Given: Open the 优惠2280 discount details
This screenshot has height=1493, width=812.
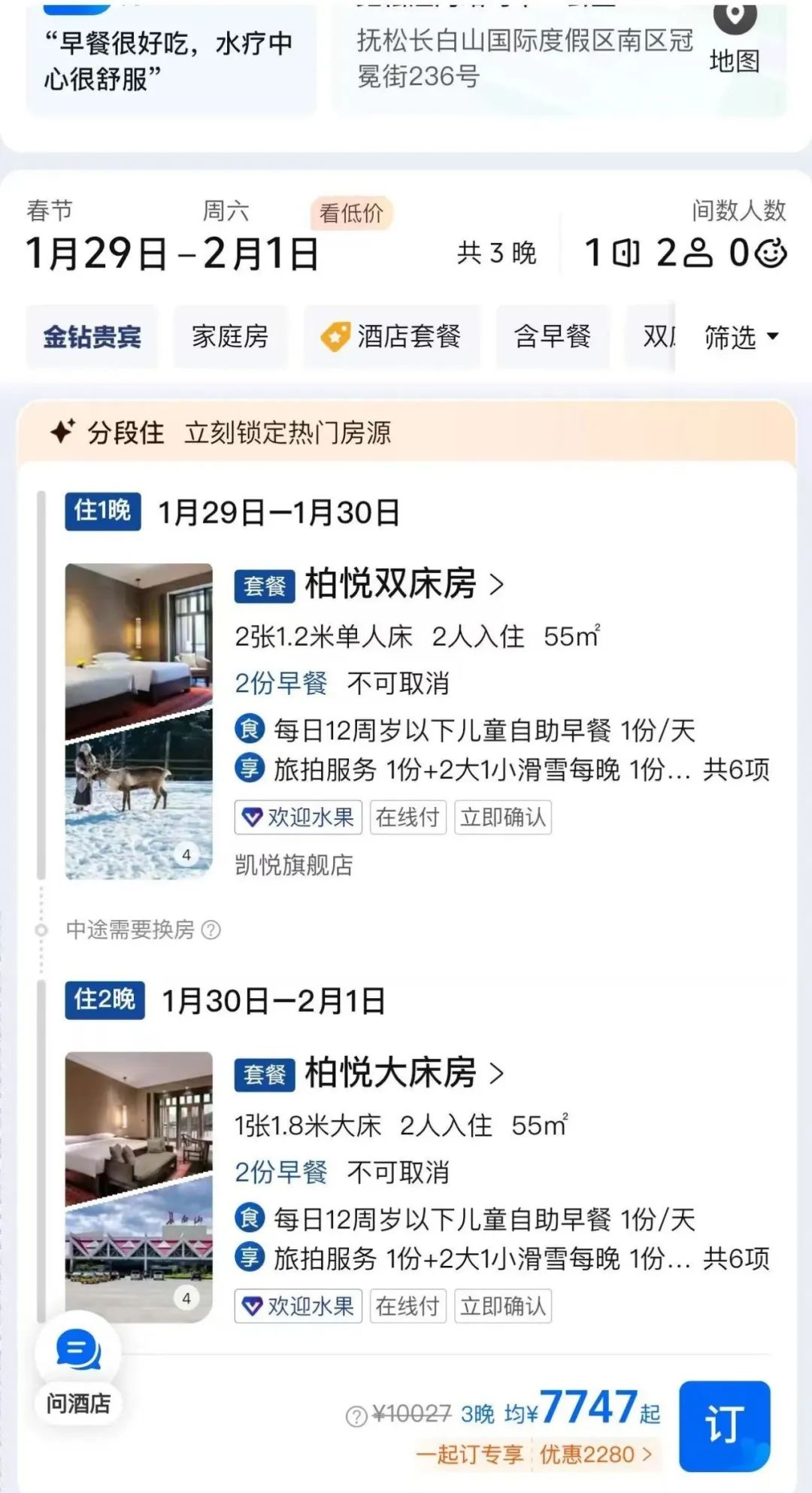Looking at the screenshot, I should [x=595, y=1454].
